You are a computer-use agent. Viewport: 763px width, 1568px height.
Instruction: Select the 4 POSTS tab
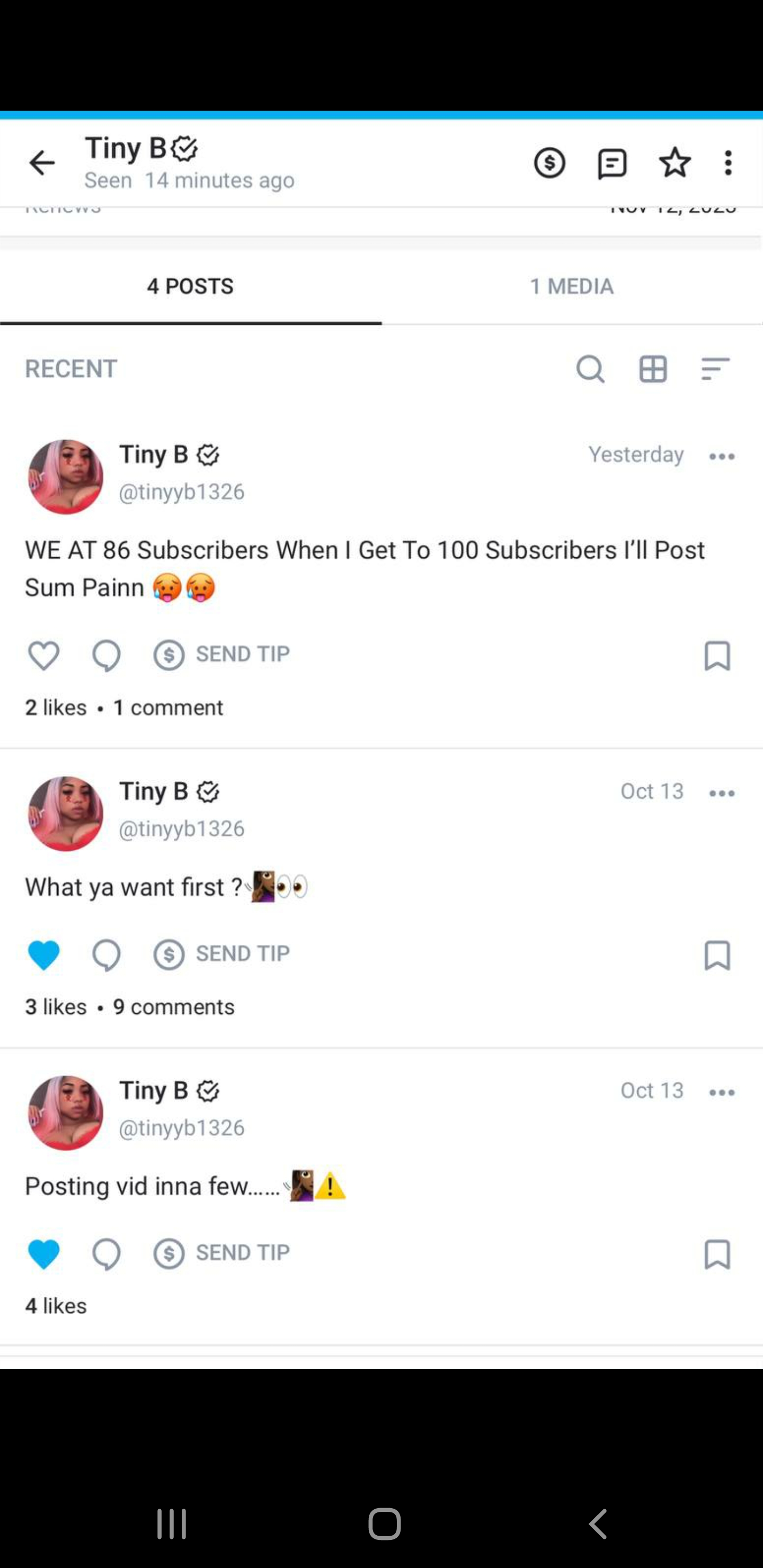coord(191,286)
